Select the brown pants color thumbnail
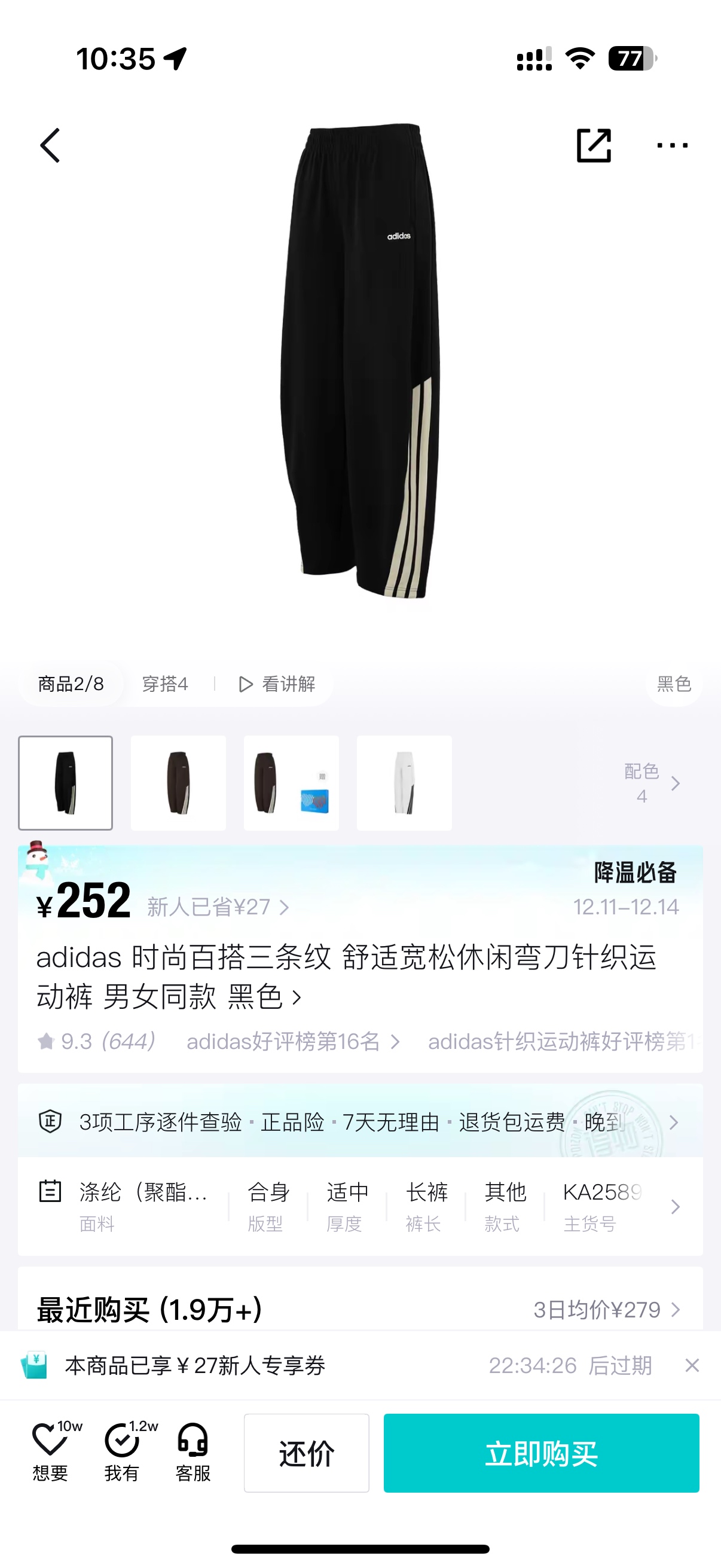 pyautogui.click(x=178, y=783)
